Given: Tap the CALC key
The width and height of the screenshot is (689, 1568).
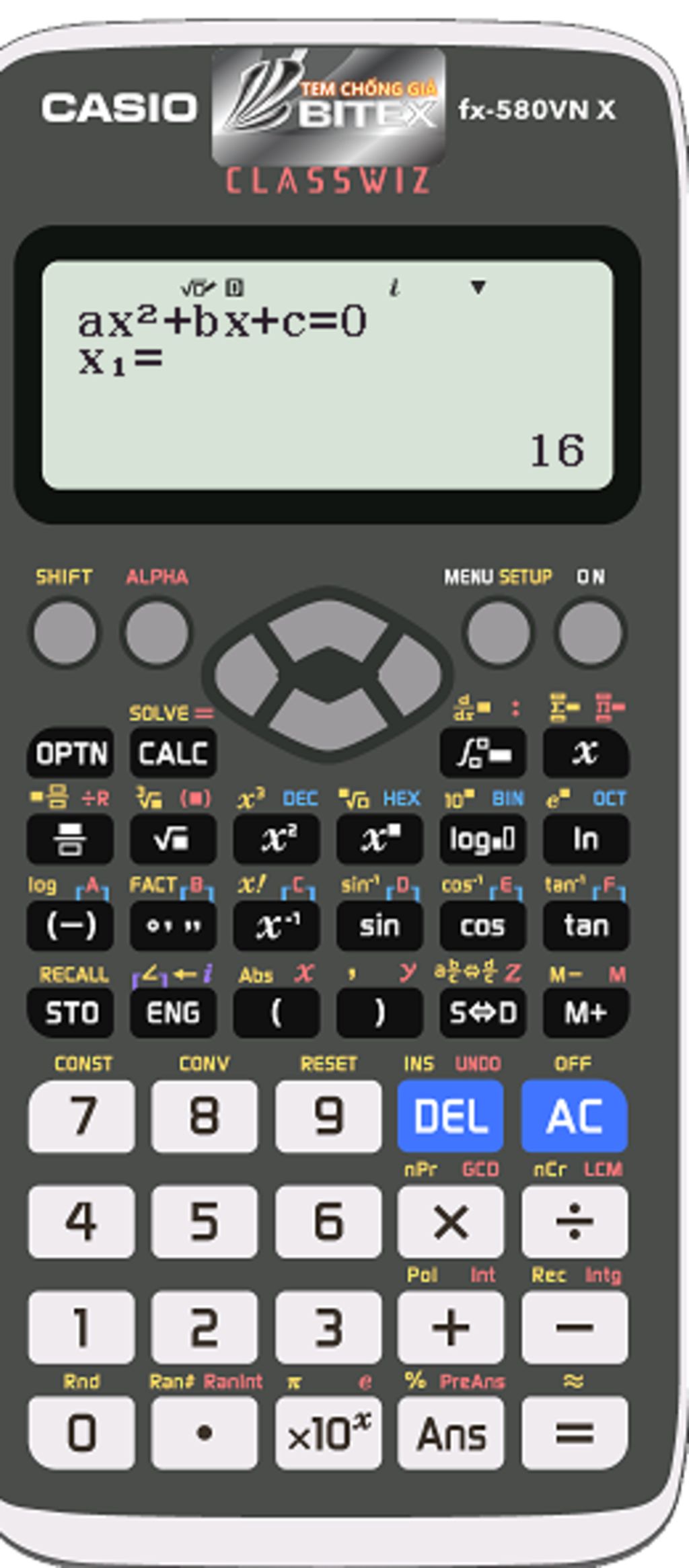Looking at the screenshot, I should (x=173, y=753).
